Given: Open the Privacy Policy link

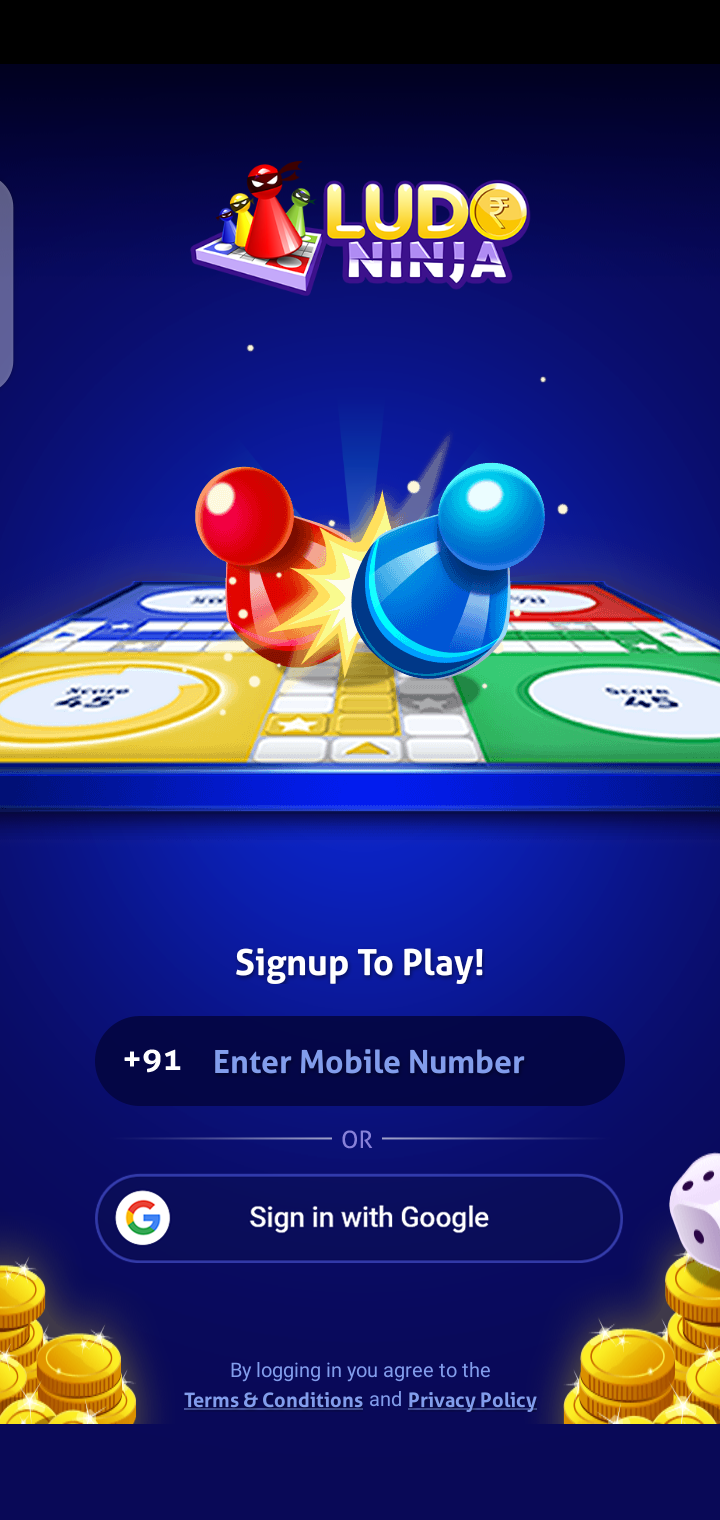Looking at the screenshot, I should coord(472,1400).
